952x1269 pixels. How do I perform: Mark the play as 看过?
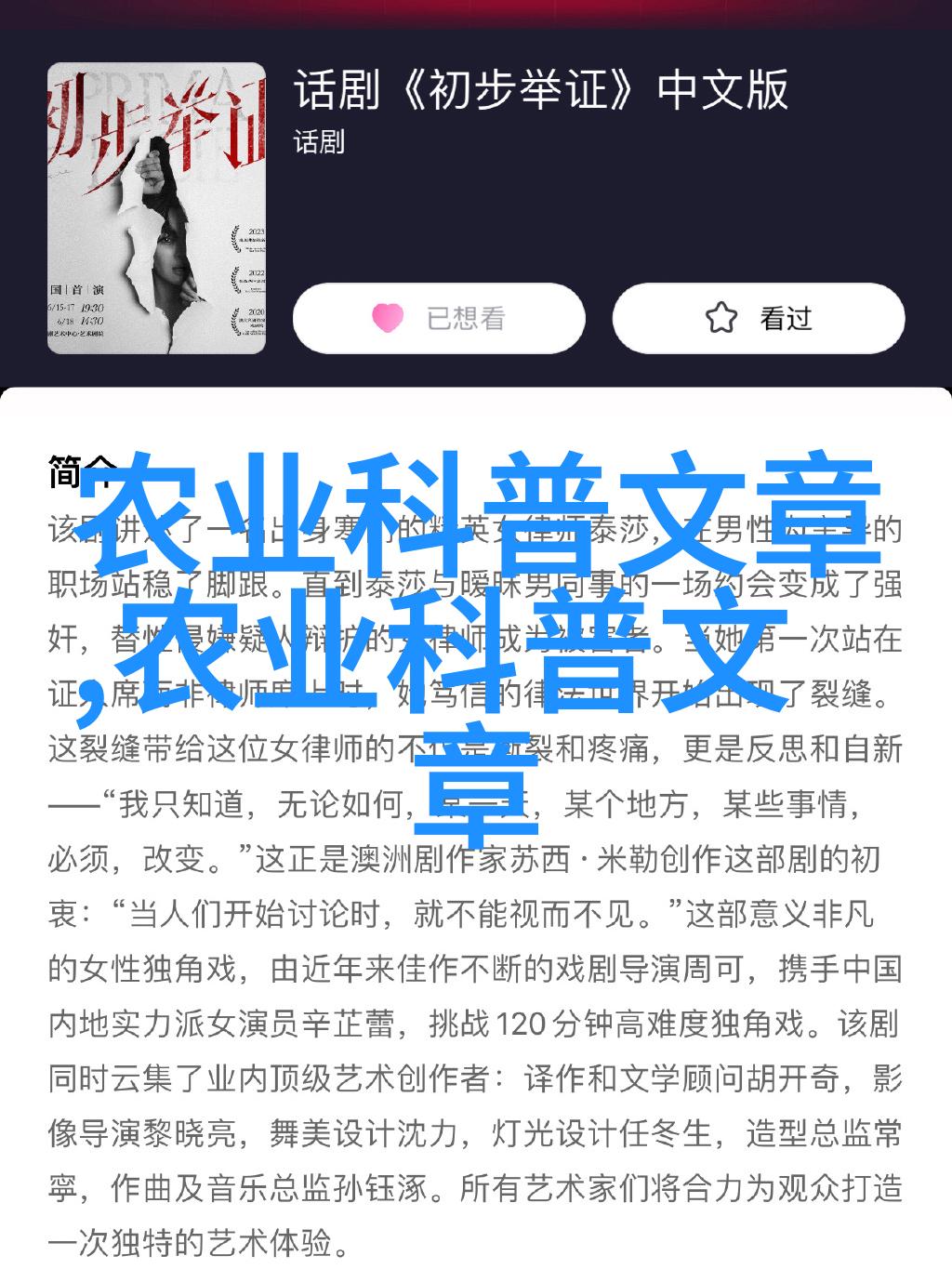pyautogui.click(x=758, y=319)
